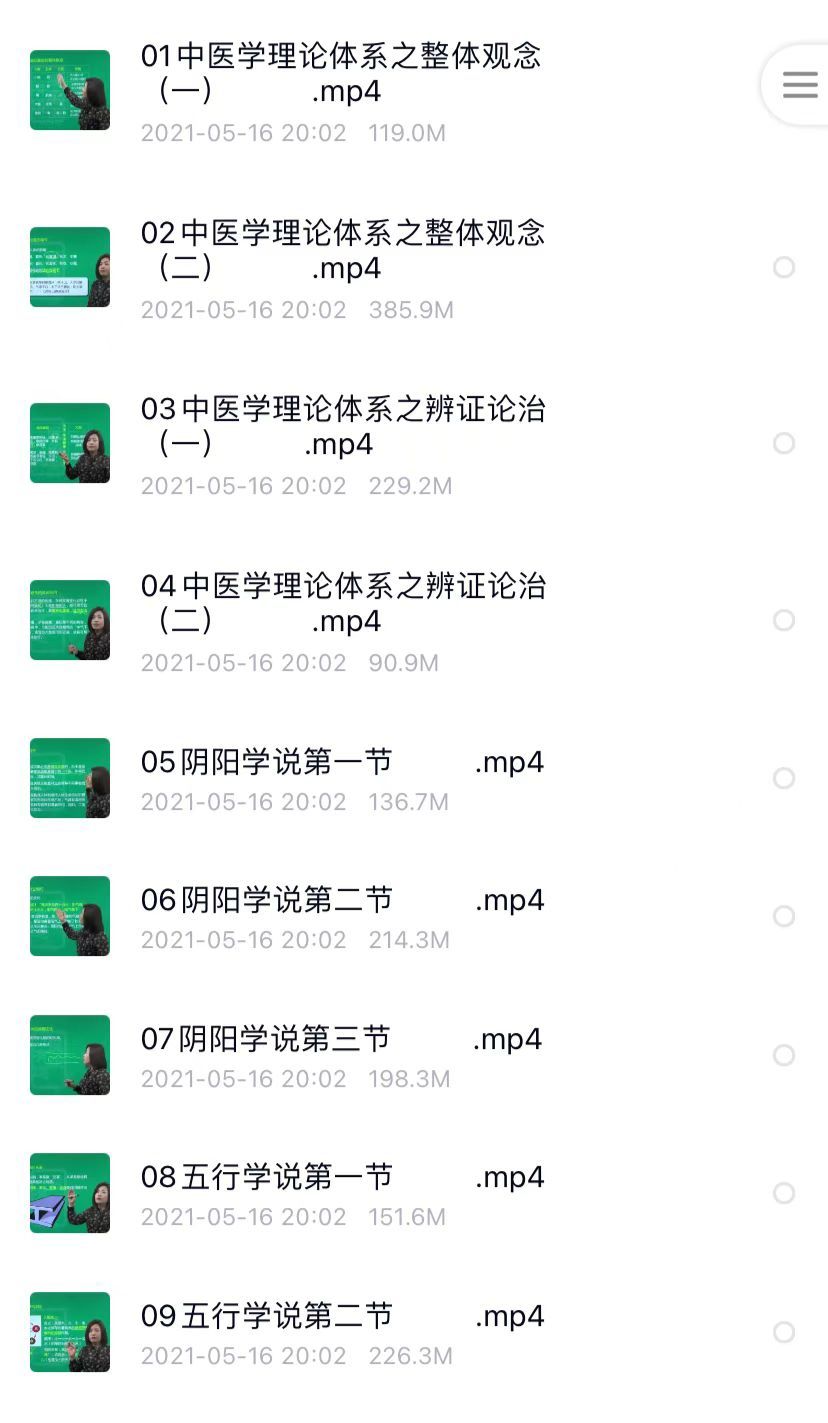Click the thumbnail of video 03 辨证论治（一）
Screen dimensions: 828x1423
pyautogui.click(x=69, y=442)
